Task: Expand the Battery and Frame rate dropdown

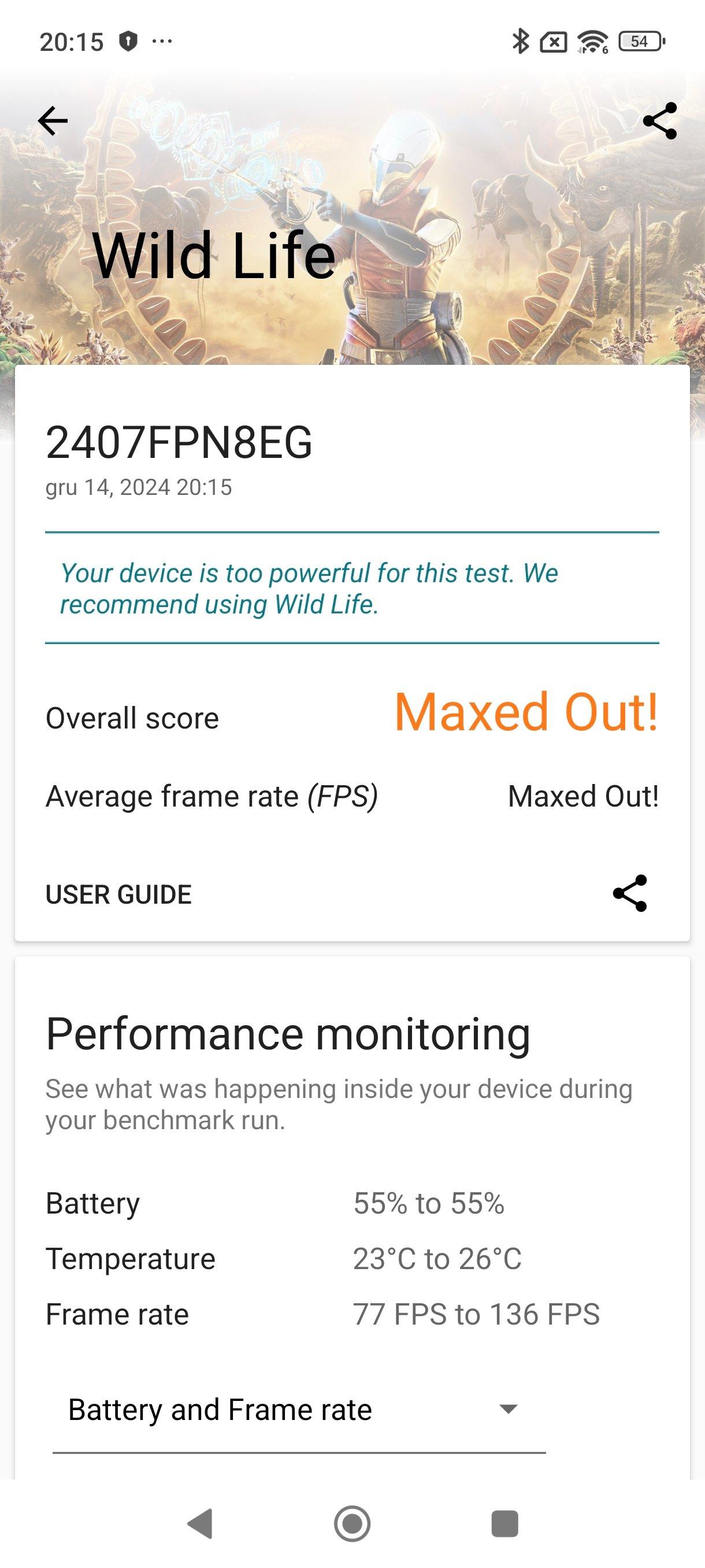Action: (x=299, y=1409)
